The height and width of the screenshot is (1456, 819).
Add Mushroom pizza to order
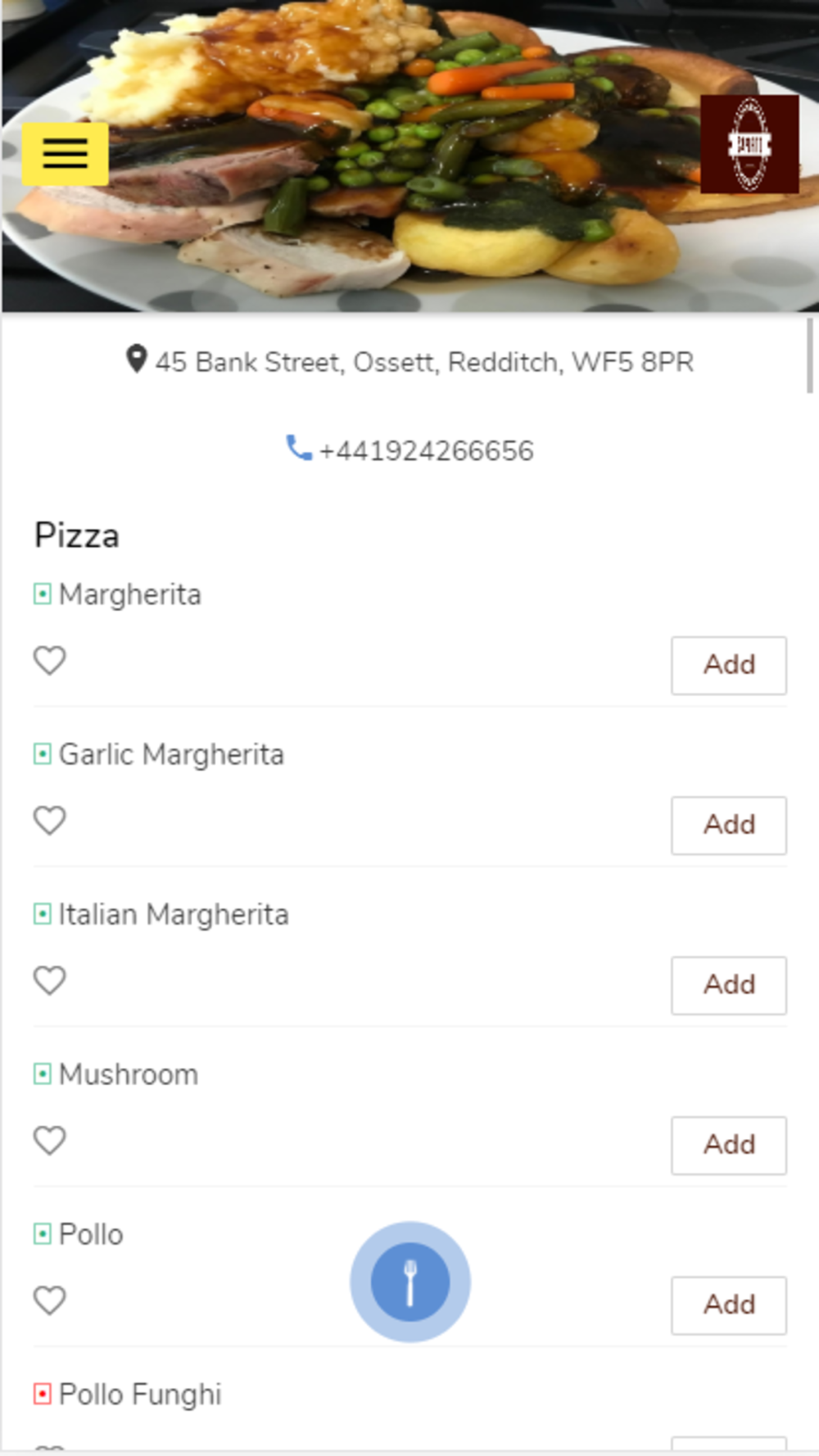click(729, 1145)
